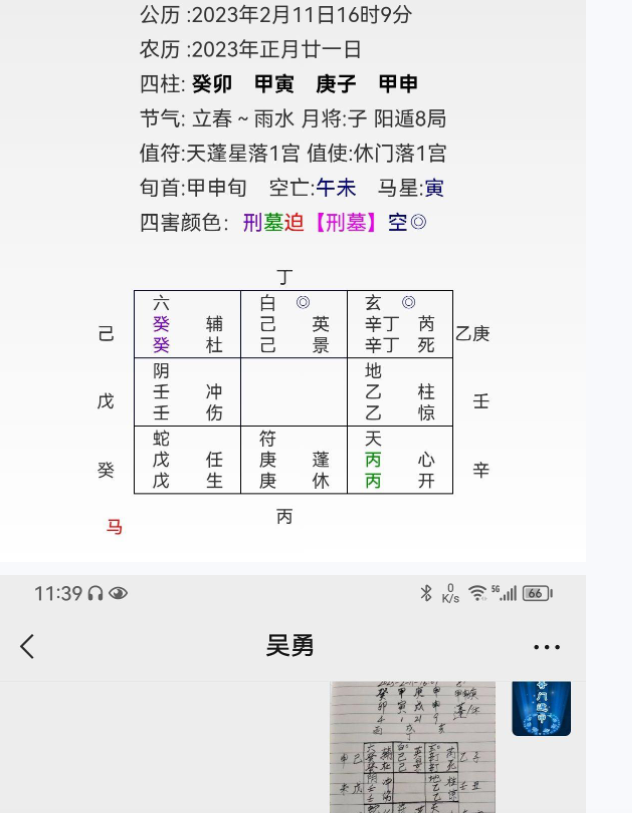Screen dimensions: 632x813
Task: View the sender's blue profile avatar
Action: pyautogui.click(x=541, y=709)
